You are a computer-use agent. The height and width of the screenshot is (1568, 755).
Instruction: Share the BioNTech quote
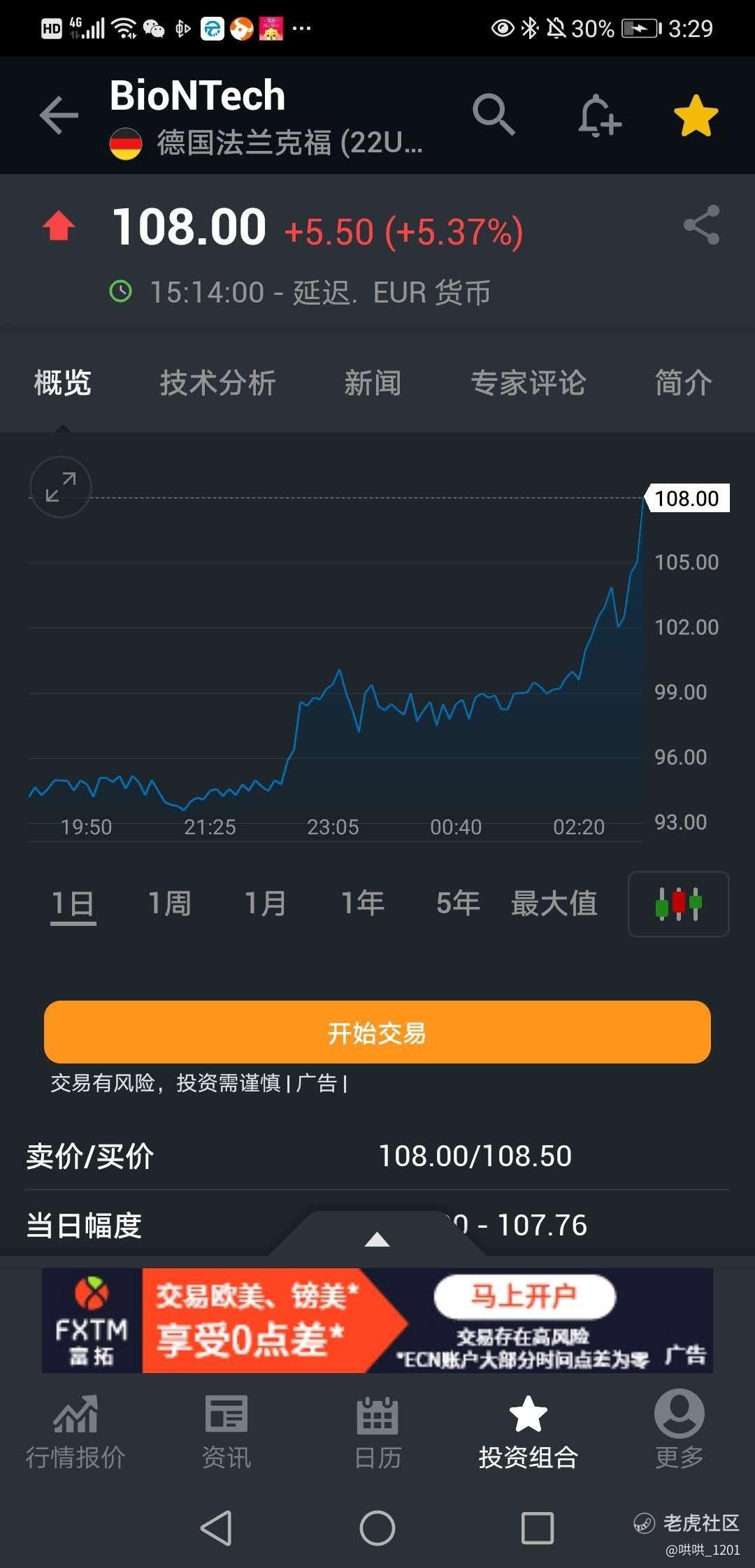point(701,224)
